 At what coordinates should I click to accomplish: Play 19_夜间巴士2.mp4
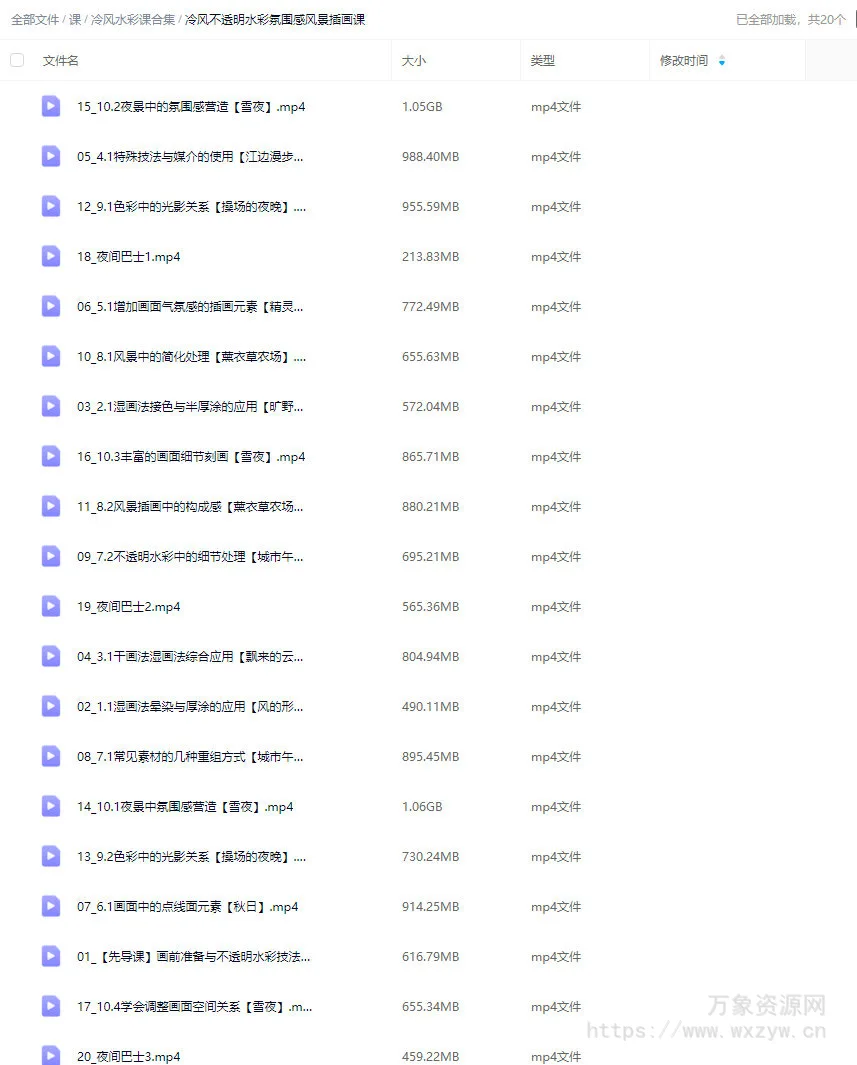[x=128, y=607]
